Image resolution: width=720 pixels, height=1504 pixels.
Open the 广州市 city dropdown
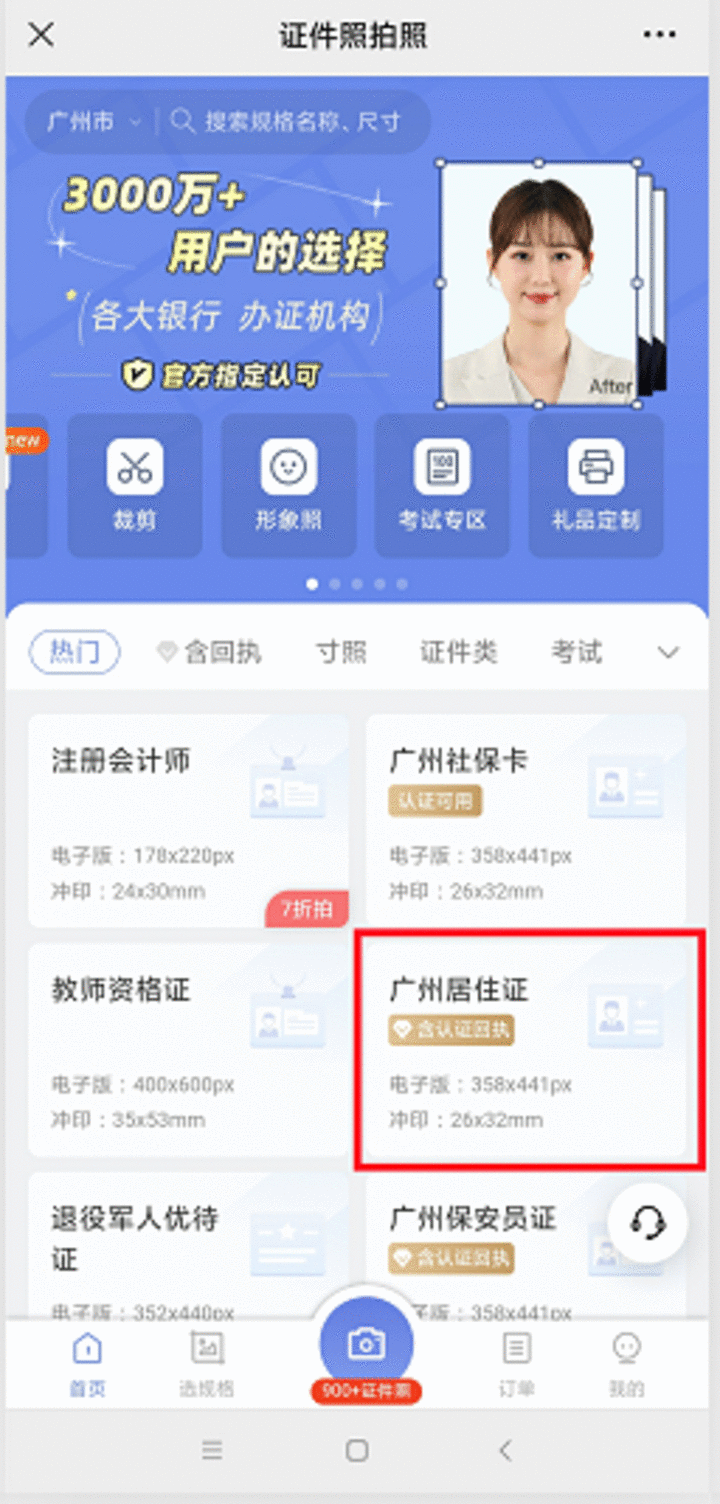coord(93,122)
